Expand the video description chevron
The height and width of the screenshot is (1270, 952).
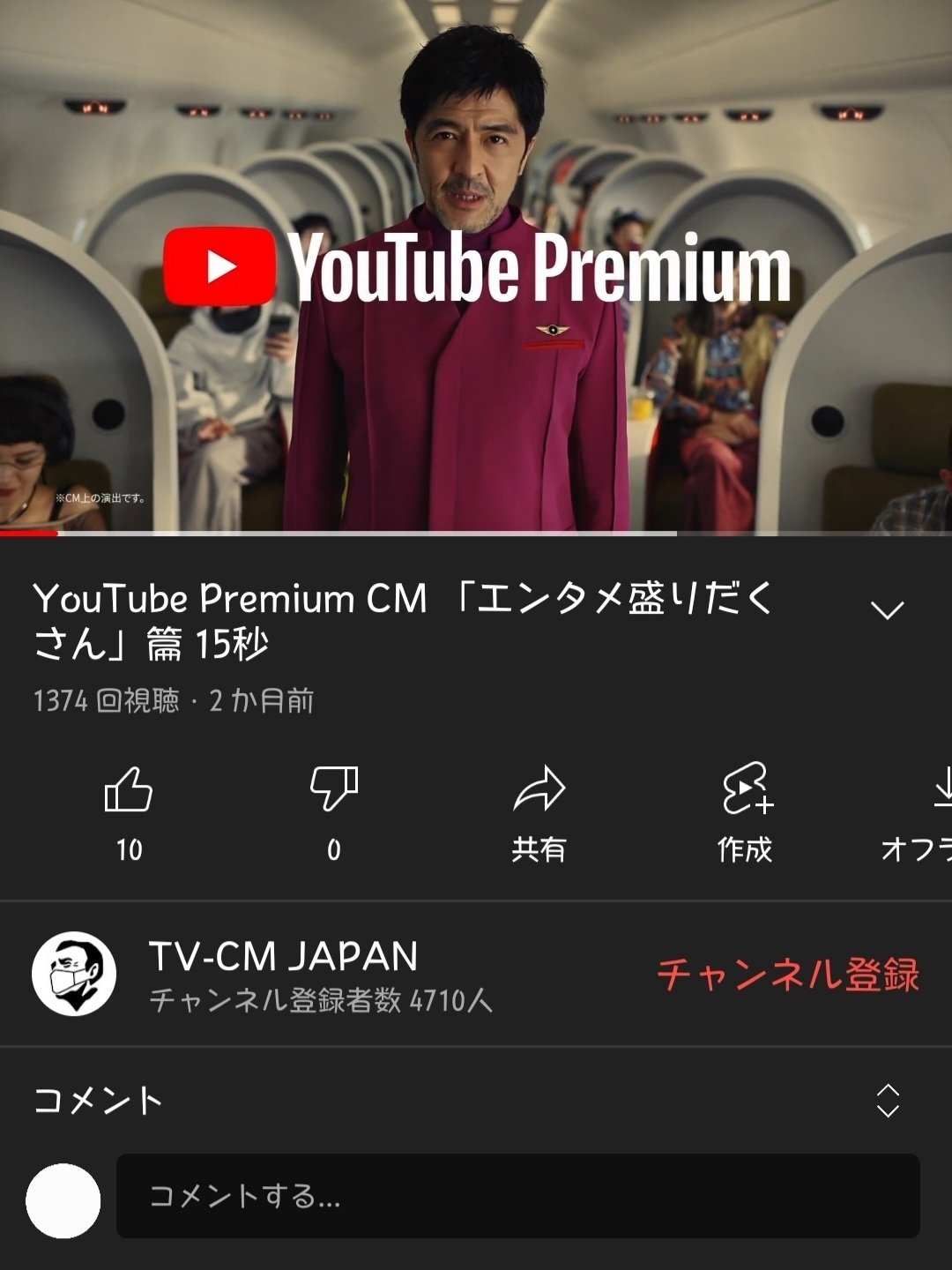(x=887, y=610)
